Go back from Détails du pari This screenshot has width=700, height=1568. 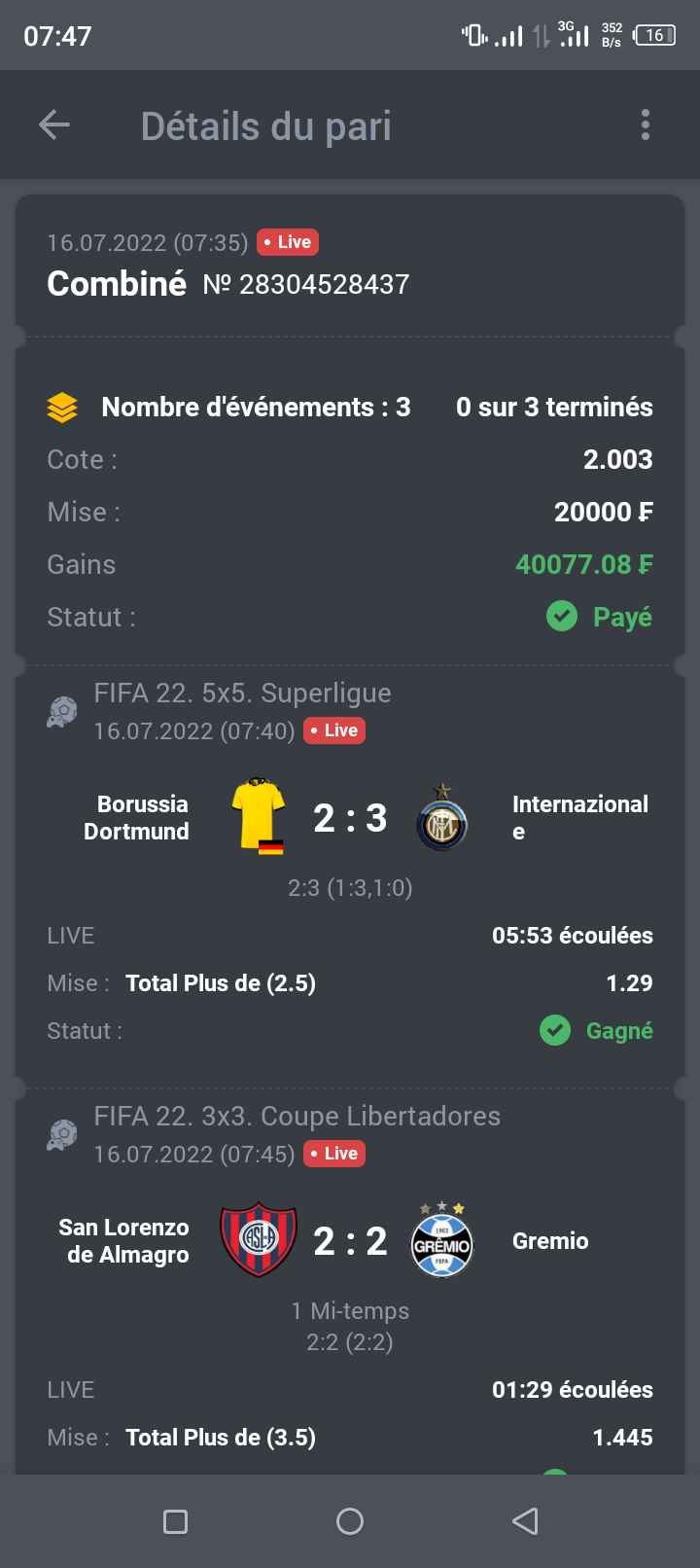(54, 125)
